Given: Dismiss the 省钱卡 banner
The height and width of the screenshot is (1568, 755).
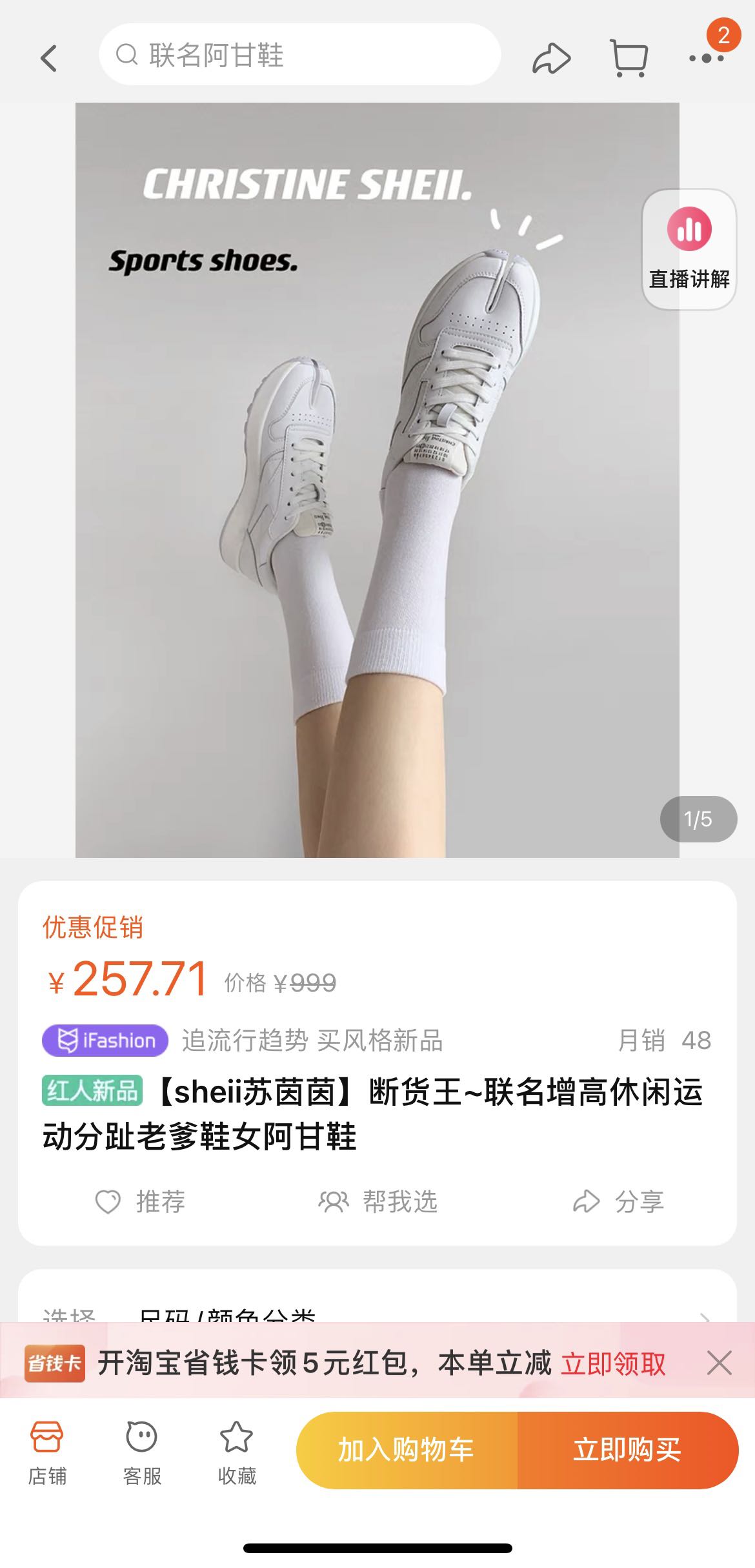Looking at the screenshot, I should [719, 1363].
